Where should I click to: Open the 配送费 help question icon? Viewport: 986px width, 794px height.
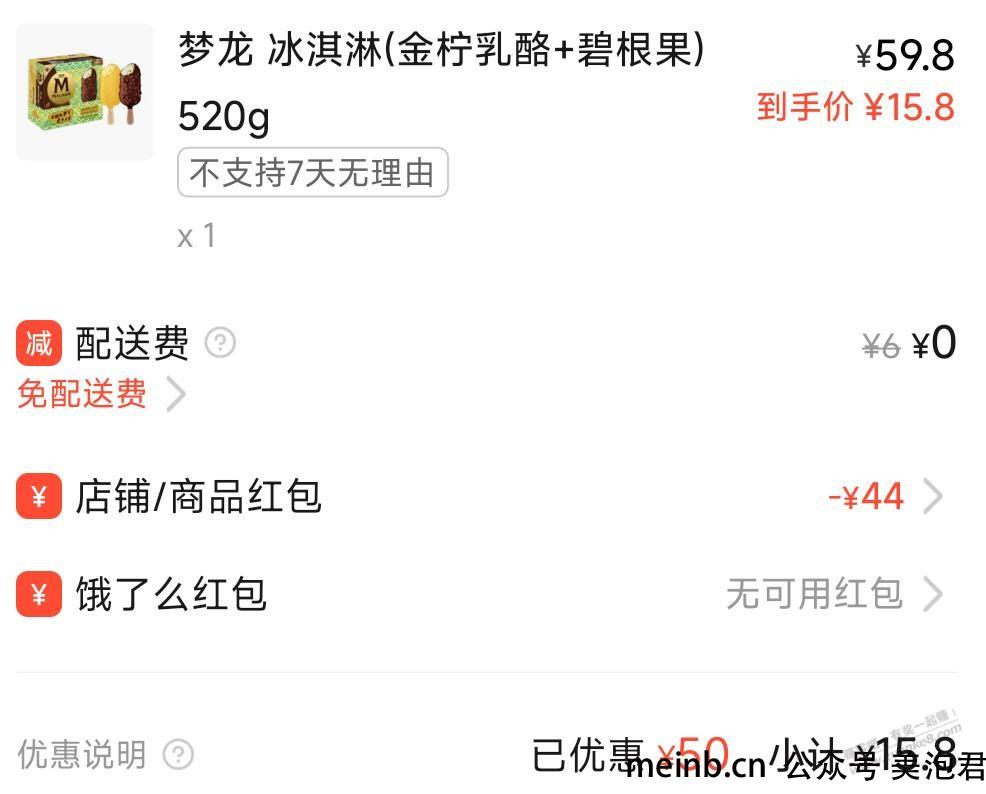220,344
